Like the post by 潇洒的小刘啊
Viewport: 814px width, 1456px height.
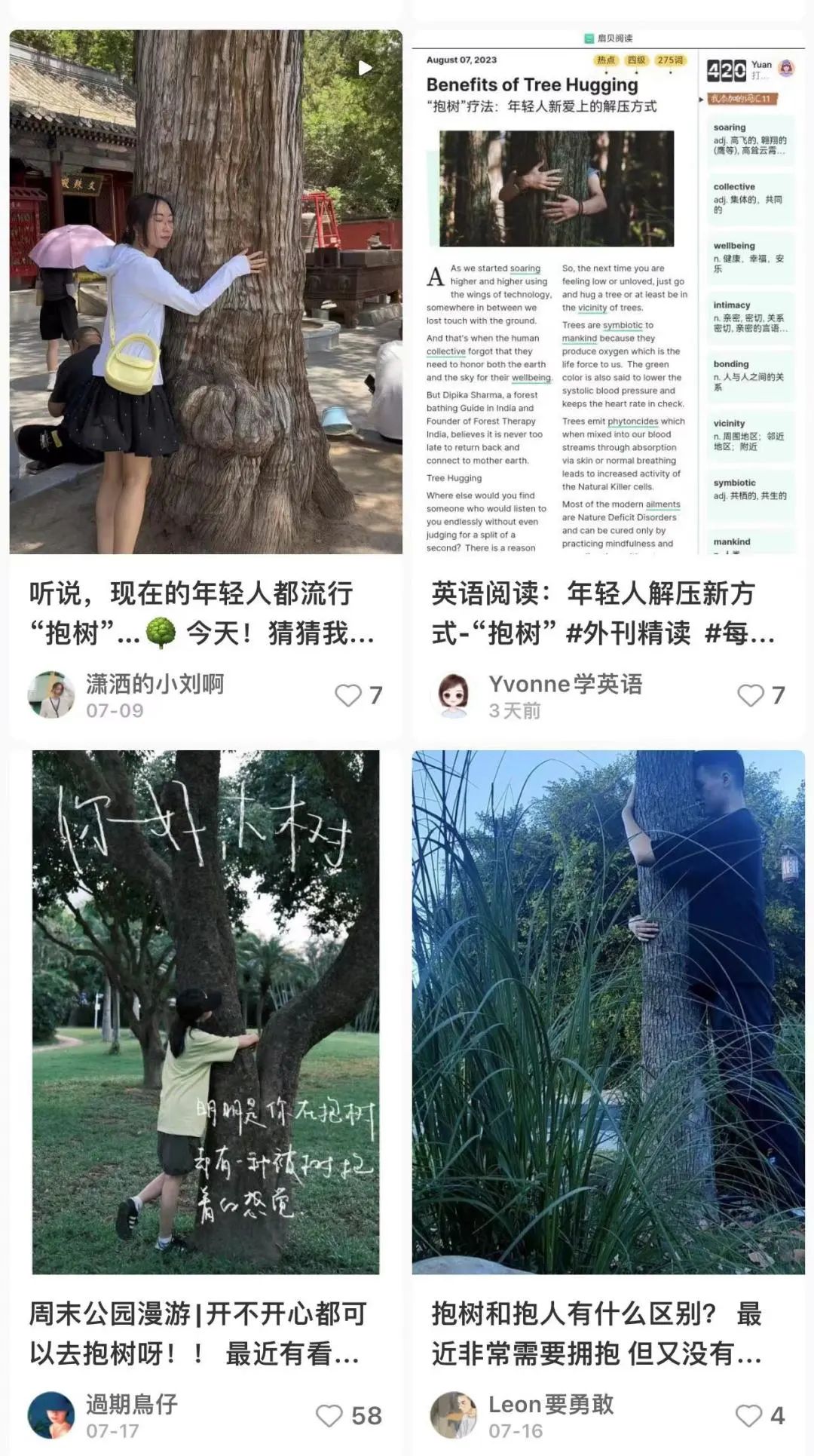tap(348, 695)
